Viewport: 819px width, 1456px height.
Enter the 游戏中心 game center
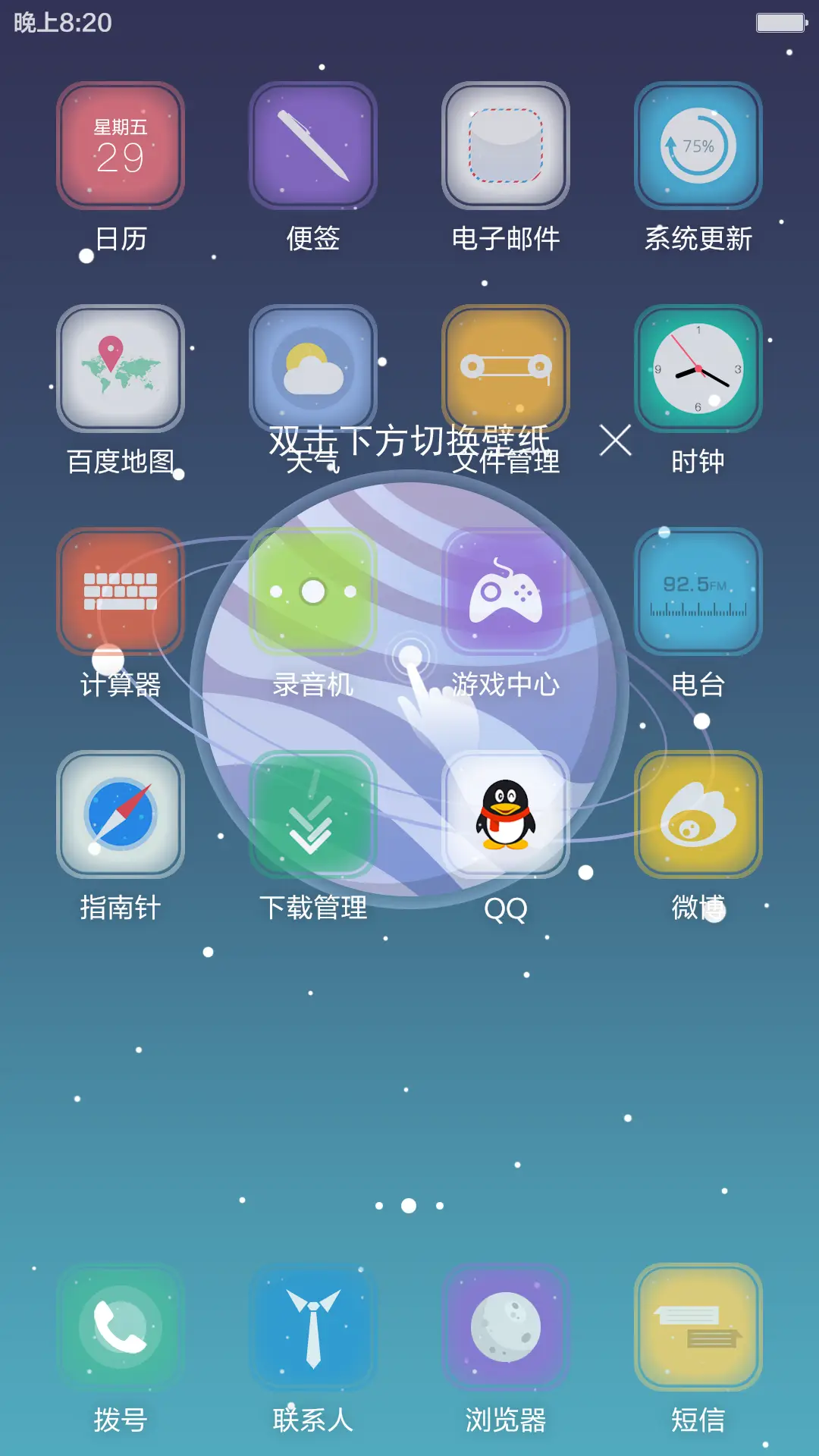coord(505,590)
